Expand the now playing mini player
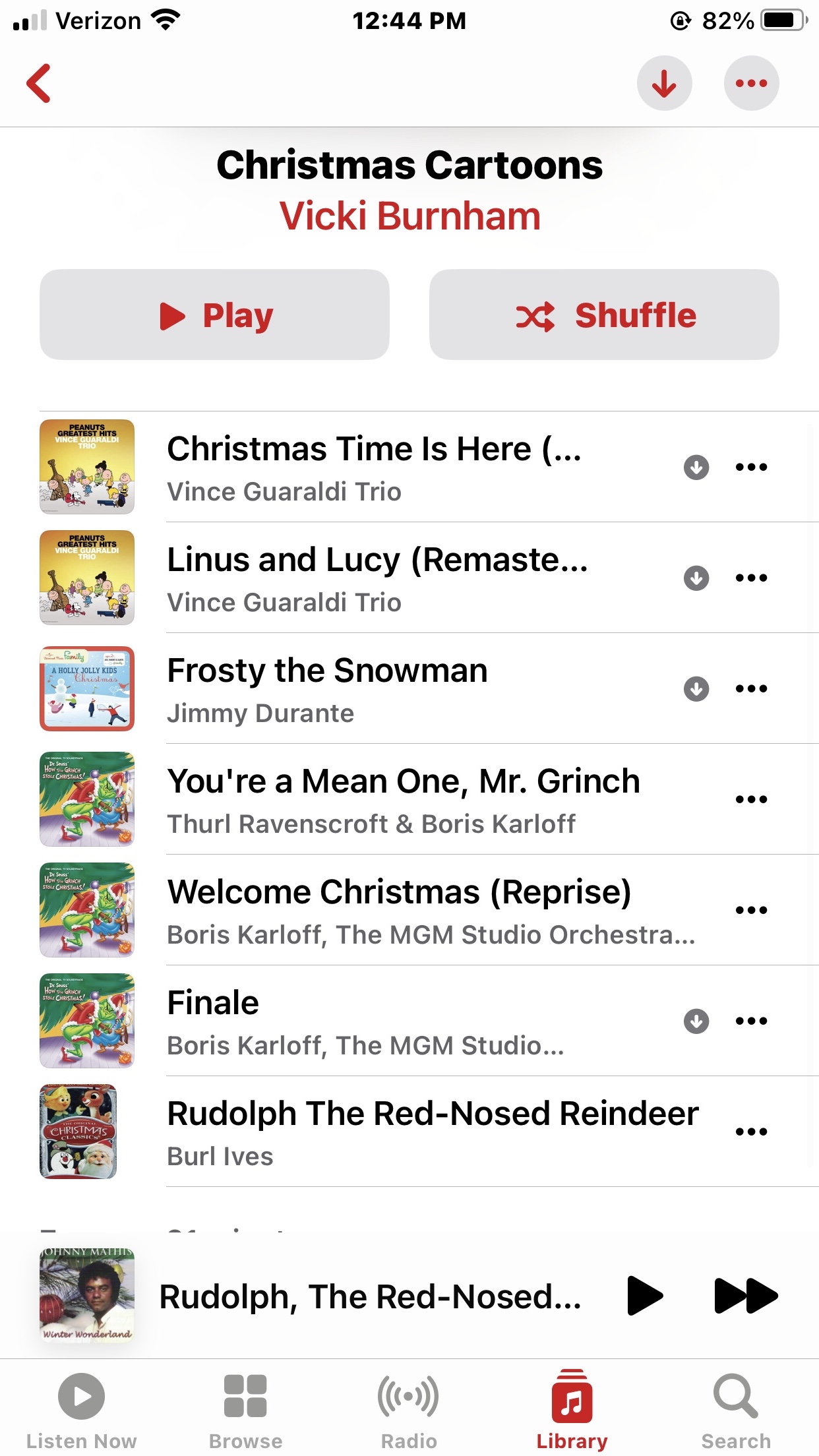The width and height of the screenshot is (819, 1456). coord(369,1296)
